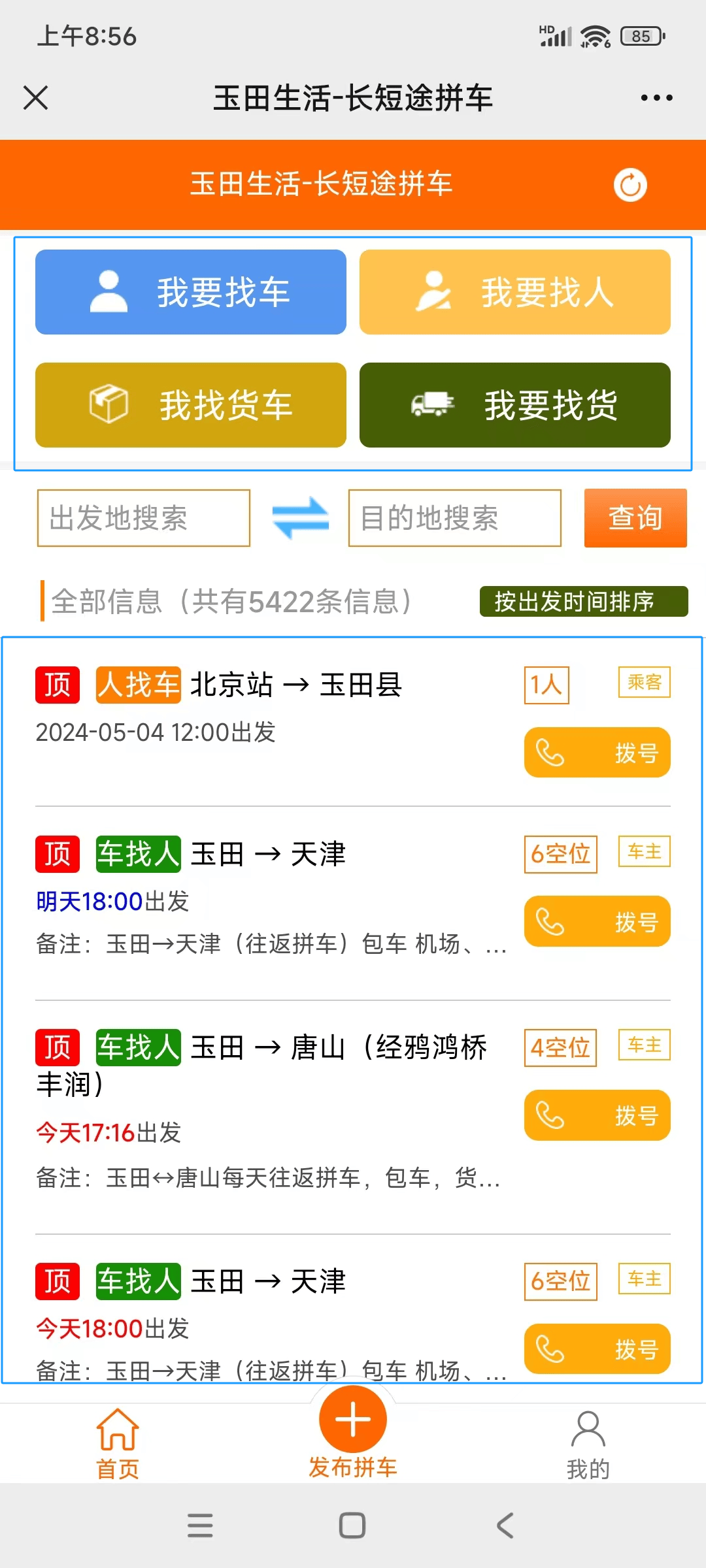Open the three-dot overflow menu
The height and width of the screenshot is (1568, 706).
pos(656,98)
